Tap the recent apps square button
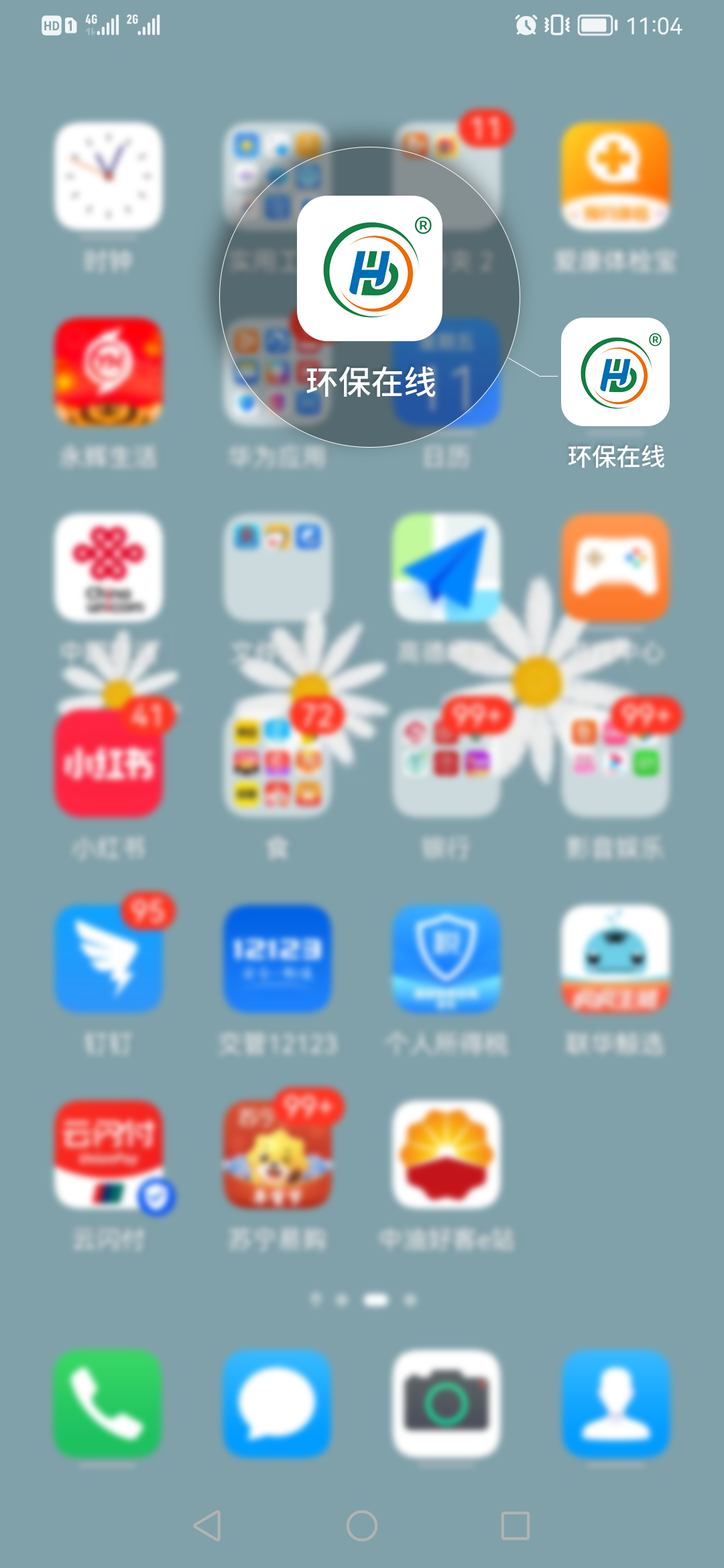 point(516,1526)
